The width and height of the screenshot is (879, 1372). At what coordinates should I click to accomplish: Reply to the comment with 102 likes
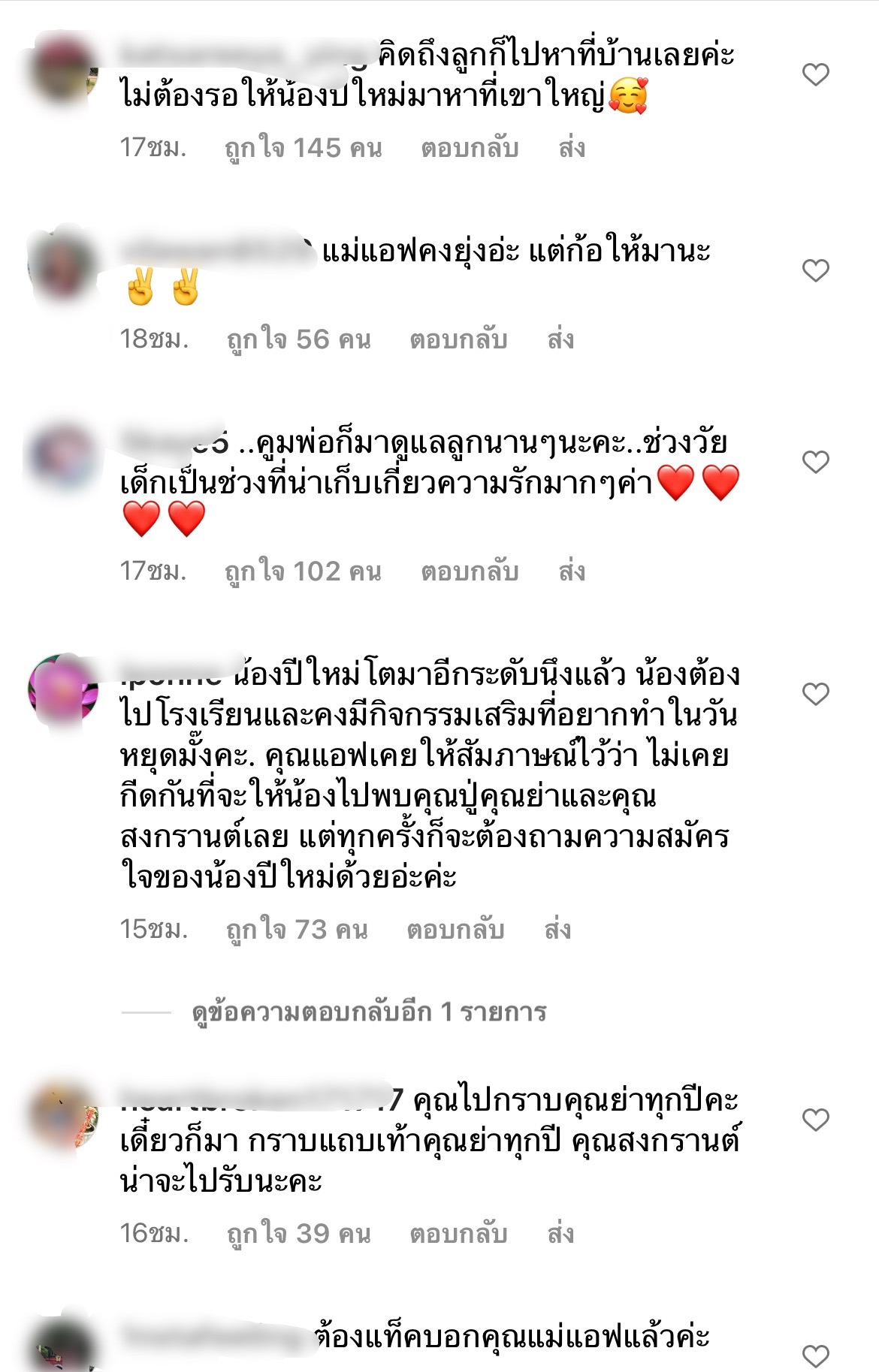(469, 571)
